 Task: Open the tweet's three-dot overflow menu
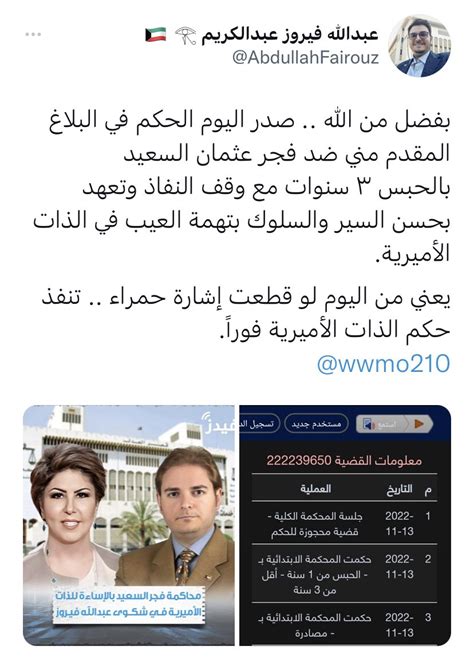pyautogui.click(x=33, y=34)
